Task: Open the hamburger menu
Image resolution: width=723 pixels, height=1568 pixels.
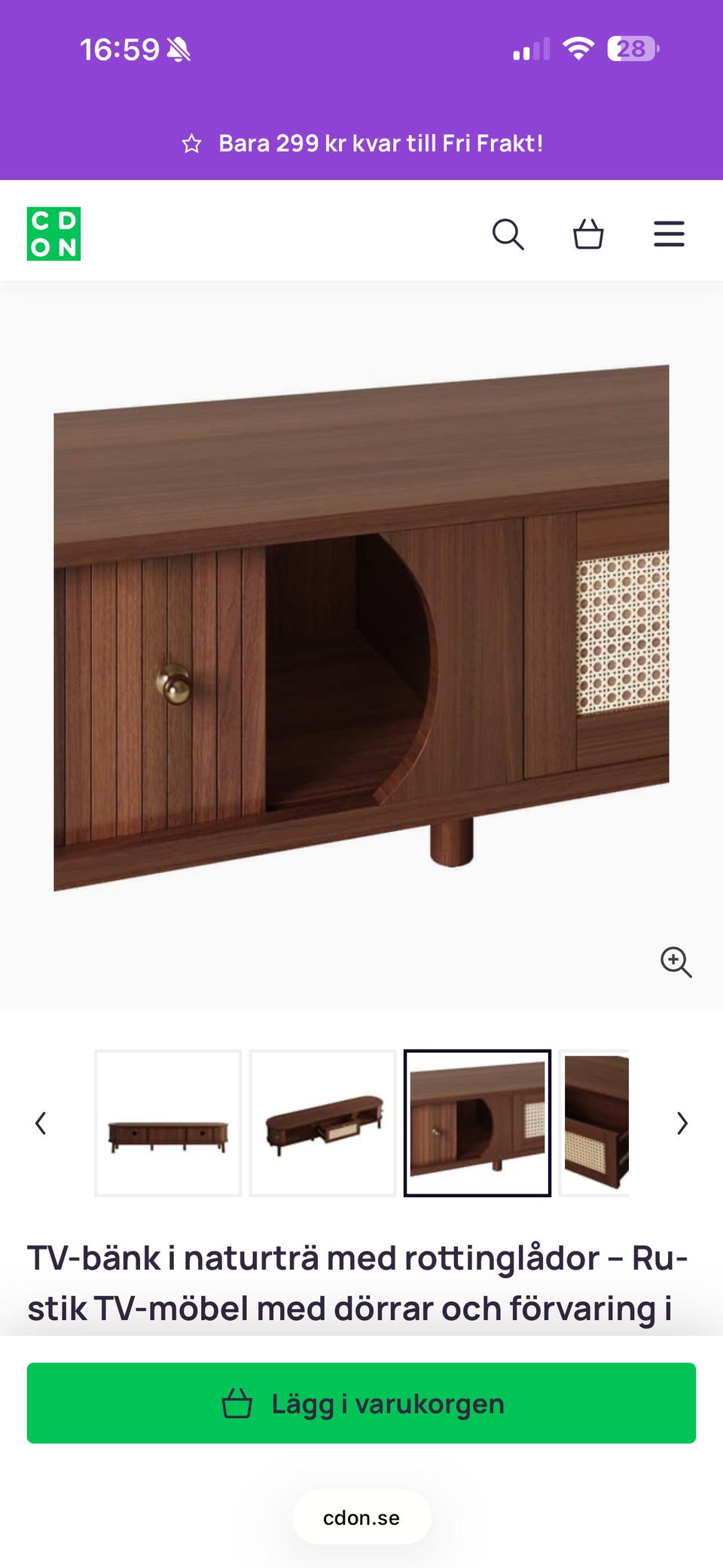Action: click(669, 234)
